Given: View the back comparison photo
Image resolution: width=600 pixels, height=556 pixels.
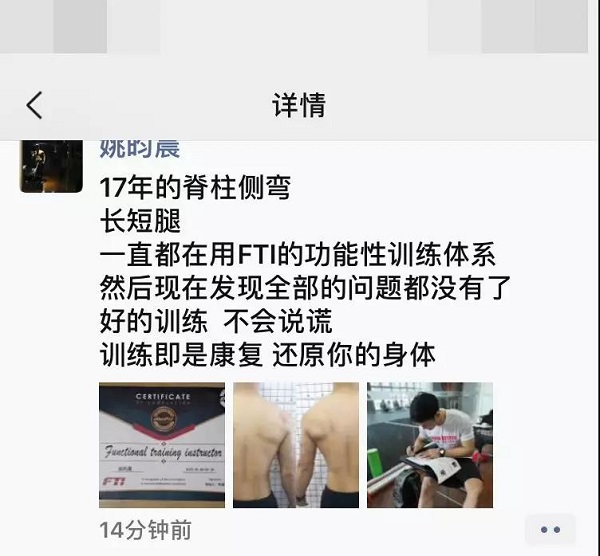Looking at the screenshot, I should coord(296,445).
